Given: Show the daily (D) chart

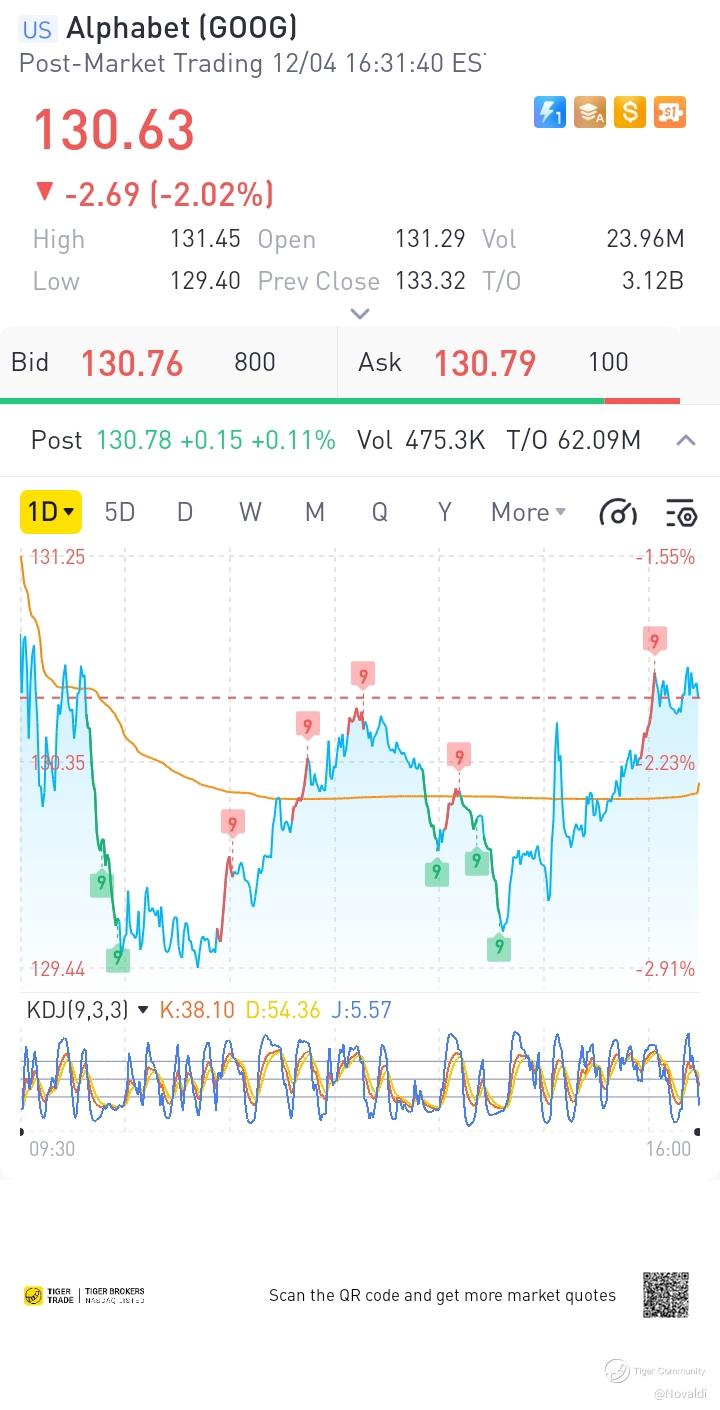Looking at the screenshot, I should pos(185,512).
